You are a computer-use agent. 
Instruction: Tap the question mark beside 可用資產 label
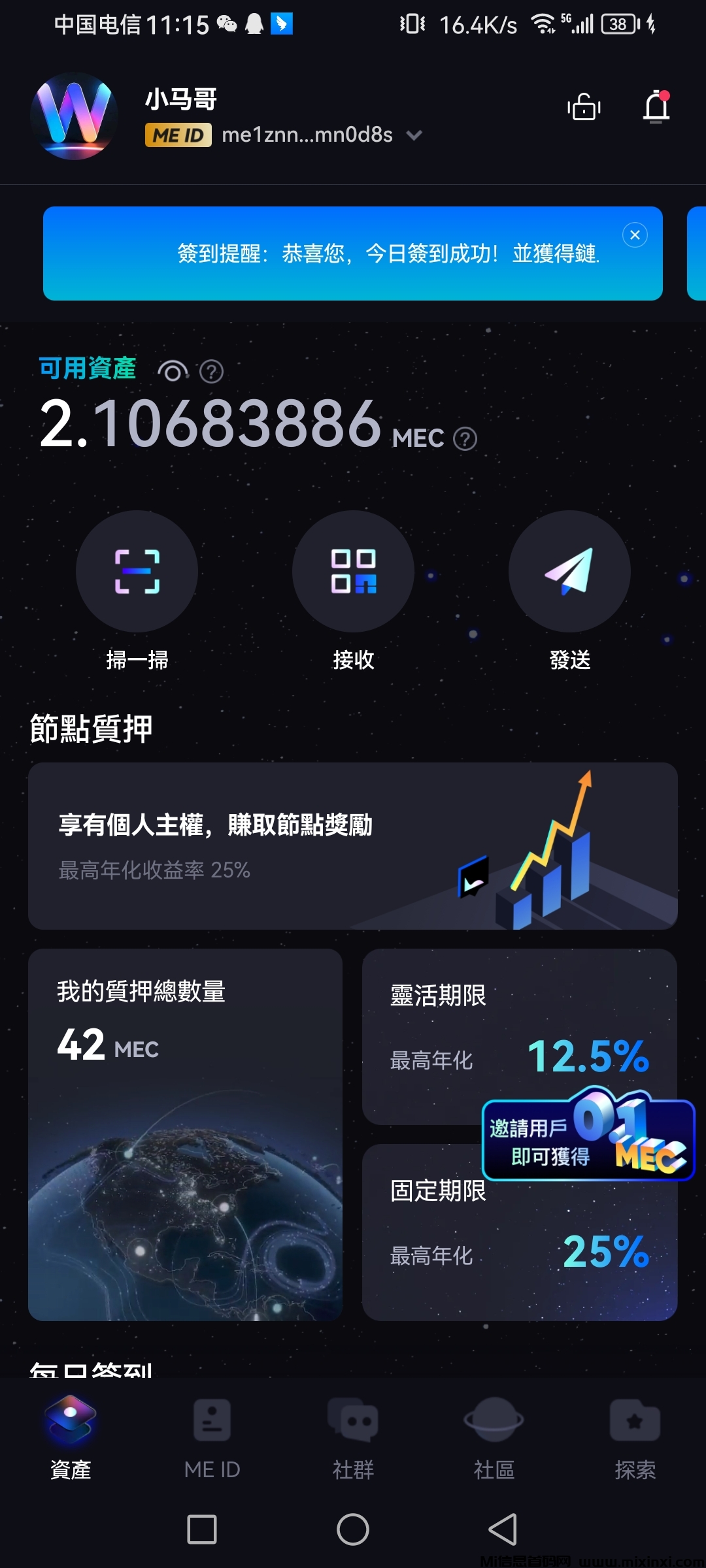[x=210, y=370]
